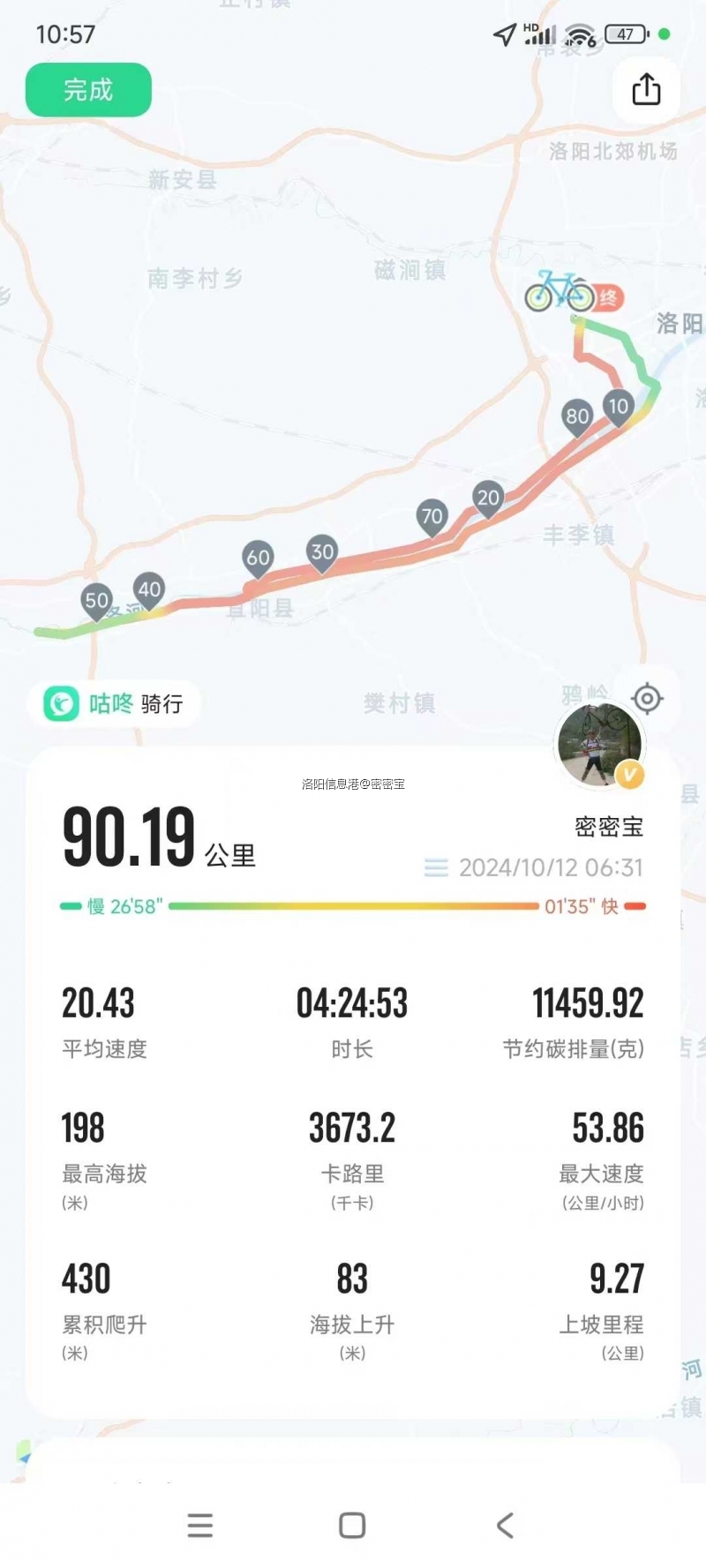Go back with the system back button
Screen dimensions: 706x1568
(x=505, y=1525)
